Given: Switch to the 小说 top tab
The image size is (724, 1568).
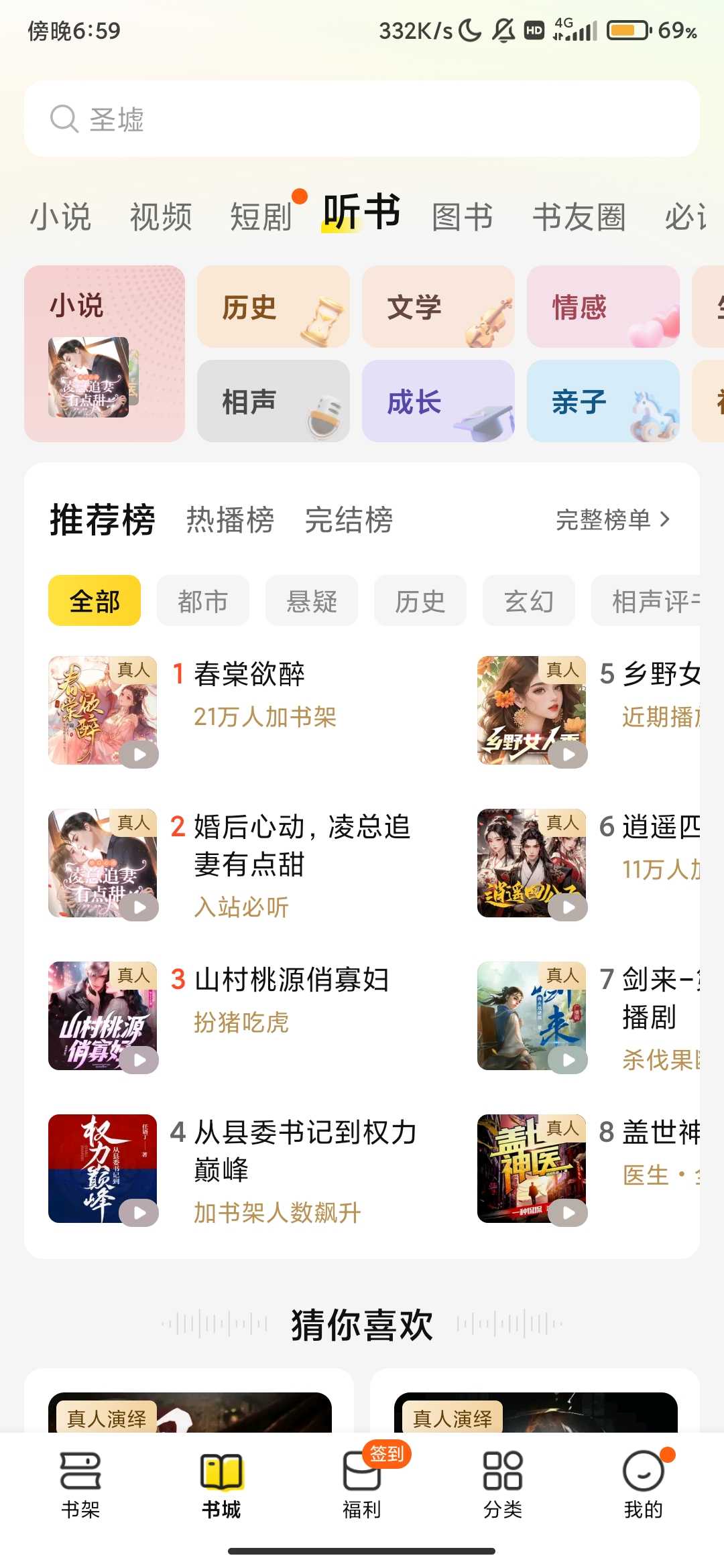Looking at the screenshot, I should [60, 217].
